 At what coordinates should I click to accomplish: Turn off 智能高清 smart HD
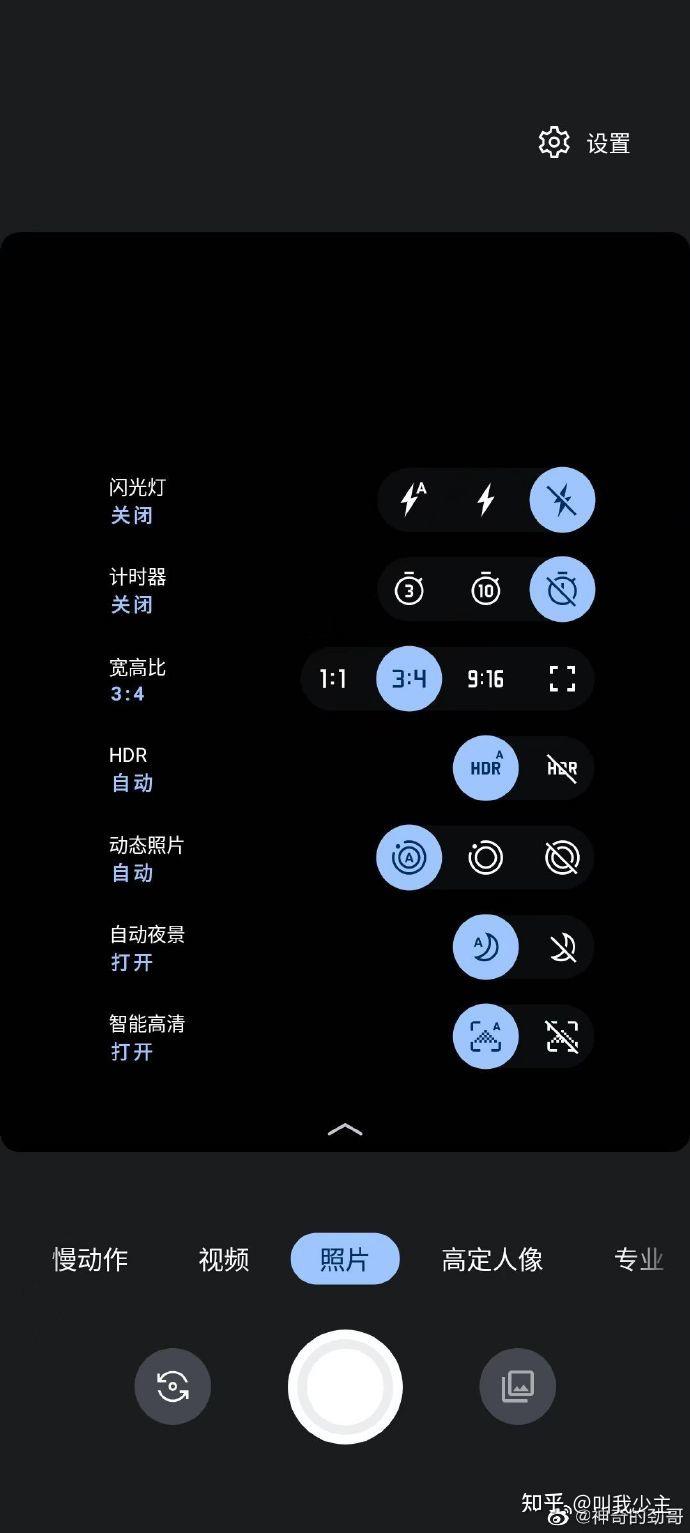(562, 1037)
